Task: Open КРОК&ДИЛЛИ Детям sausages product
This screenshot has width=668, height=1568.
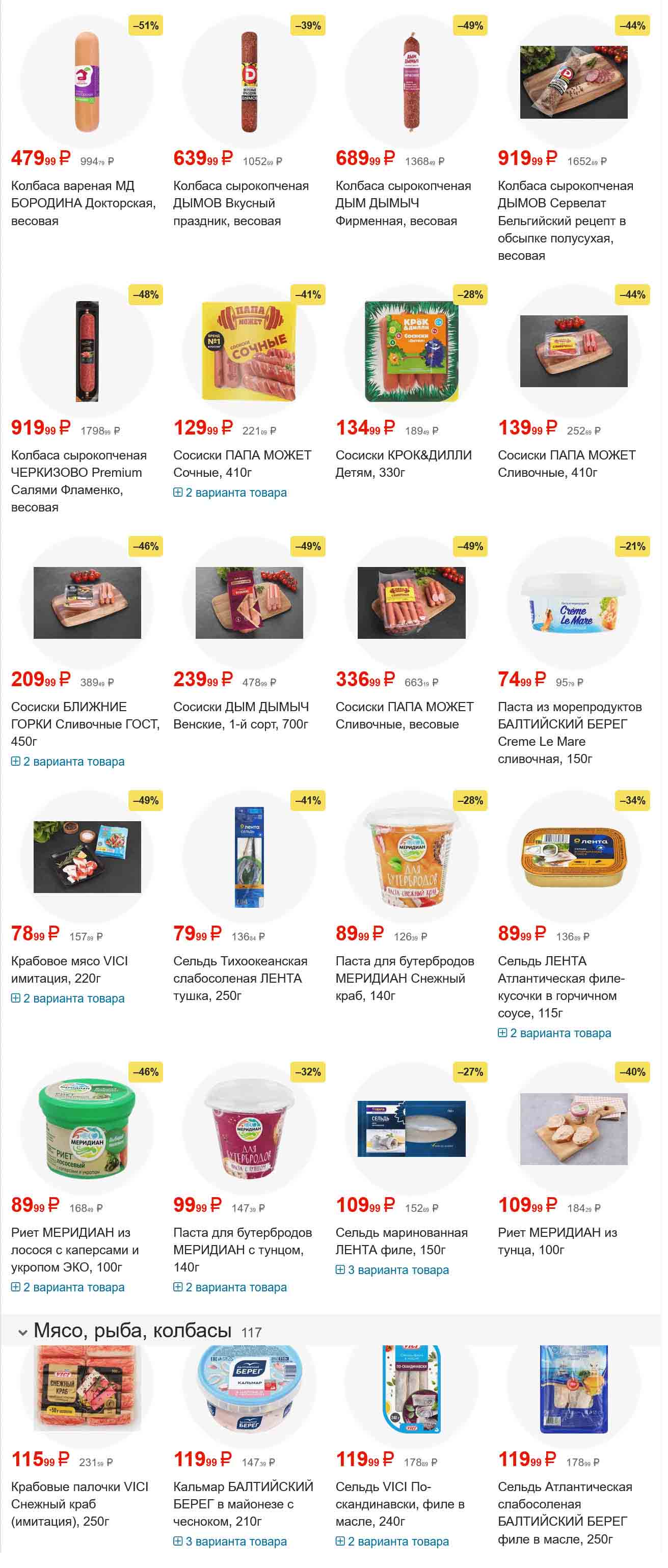Action: (x=403, y=463)
